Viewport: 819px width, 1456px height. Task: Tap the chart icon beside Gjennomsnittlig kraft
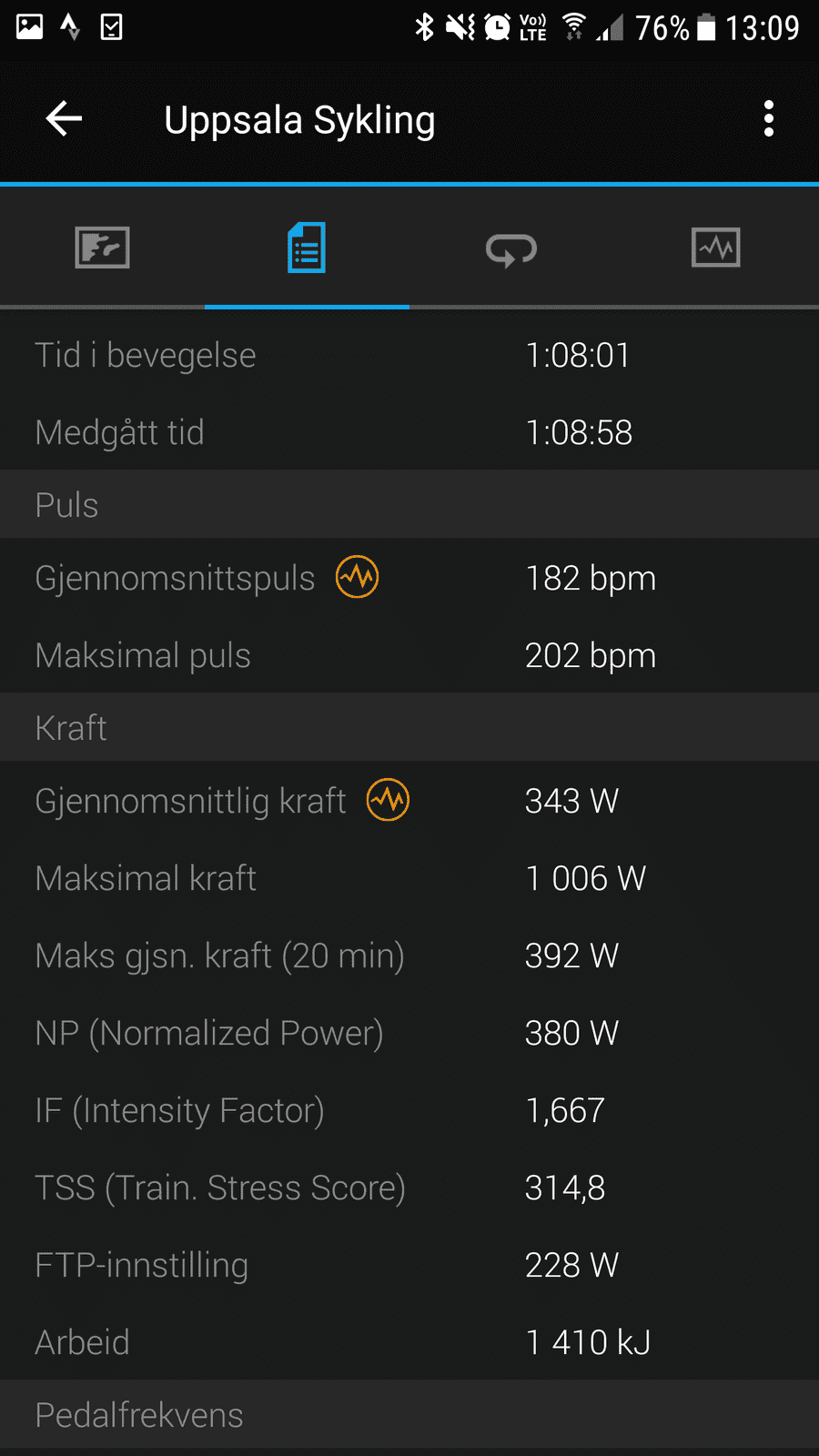(389, 800)
